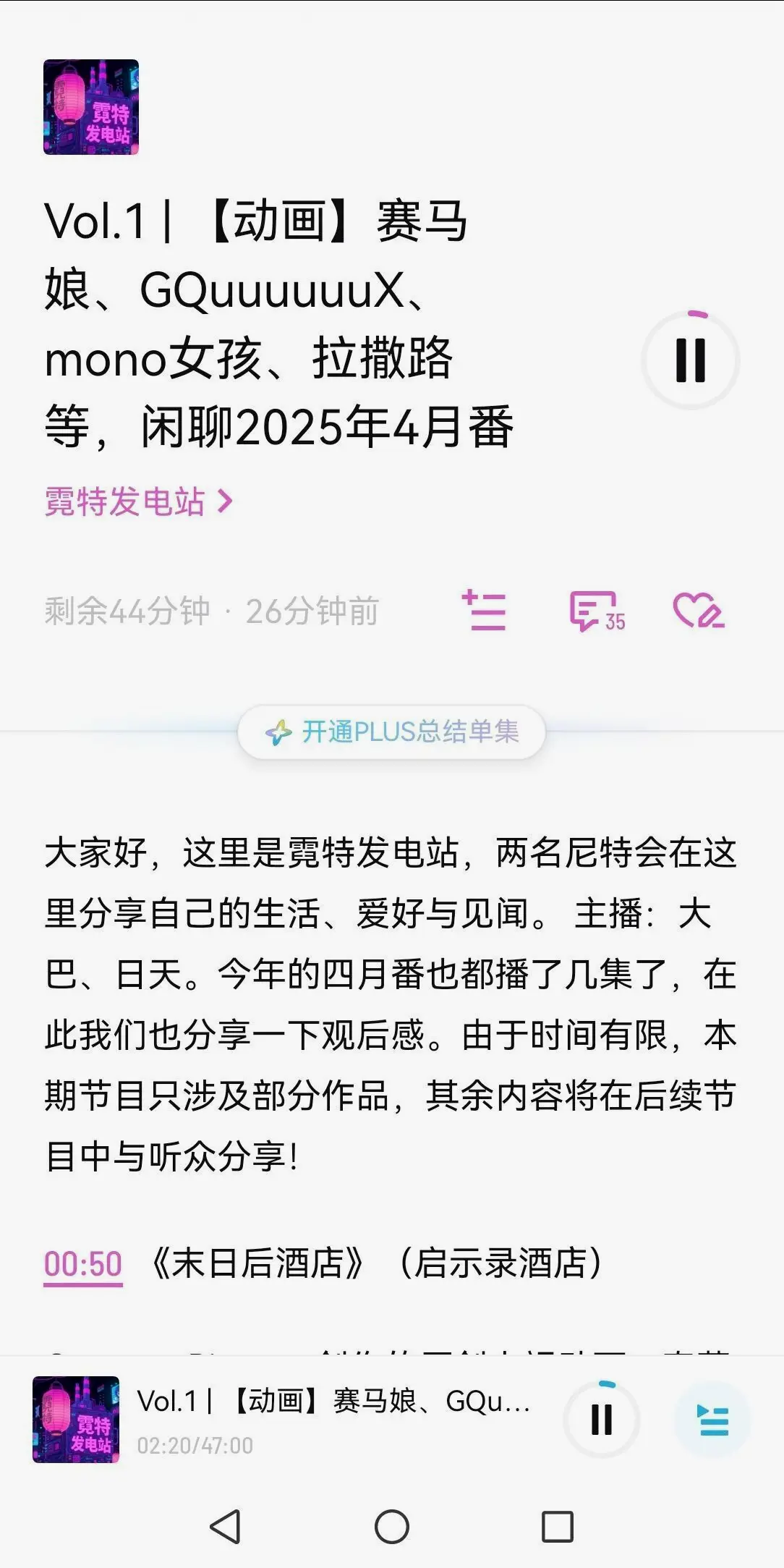
Task: Open the 霓特发电站 podcast page
Action: [137, 501]
